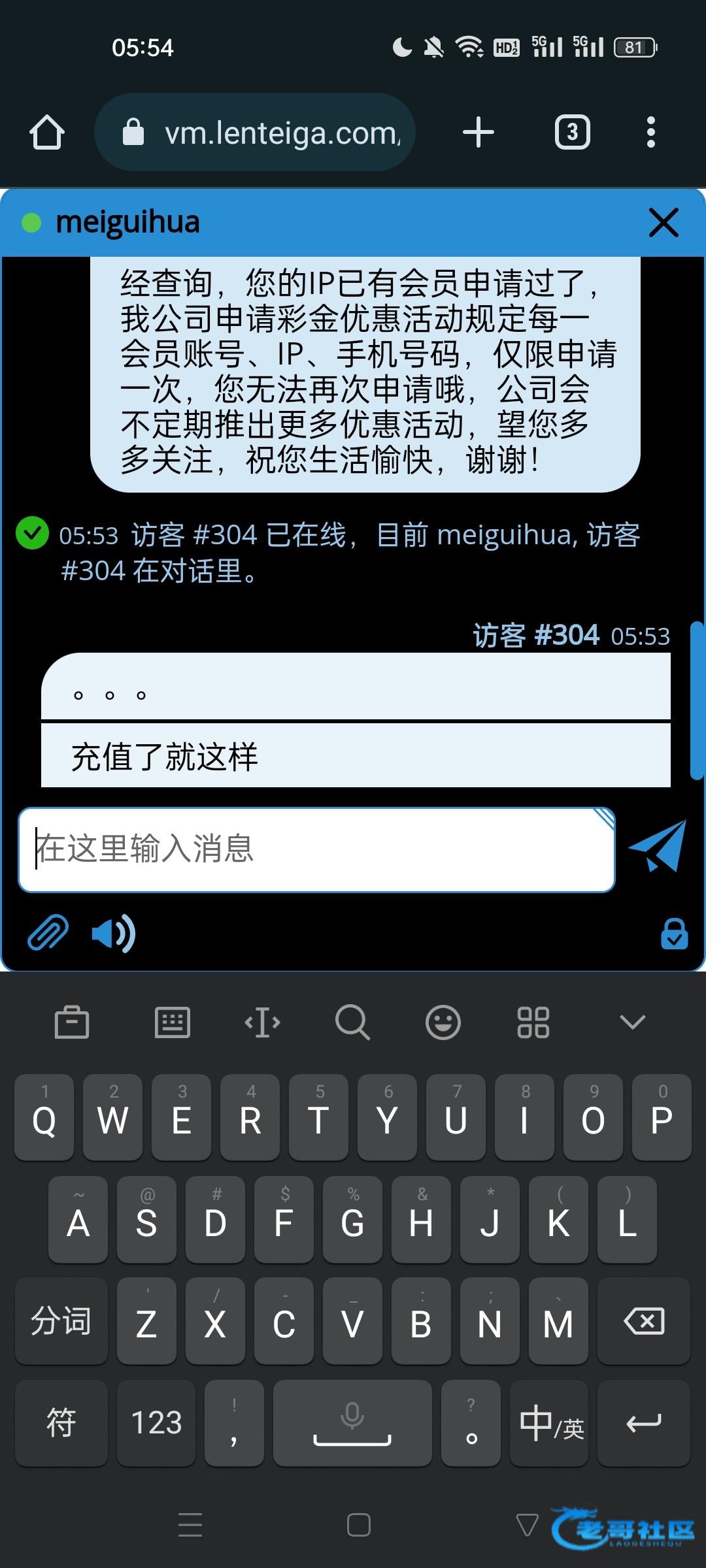Open the keyboard clipboard tool
The image size is (706, 1568).
point(72,1022)
